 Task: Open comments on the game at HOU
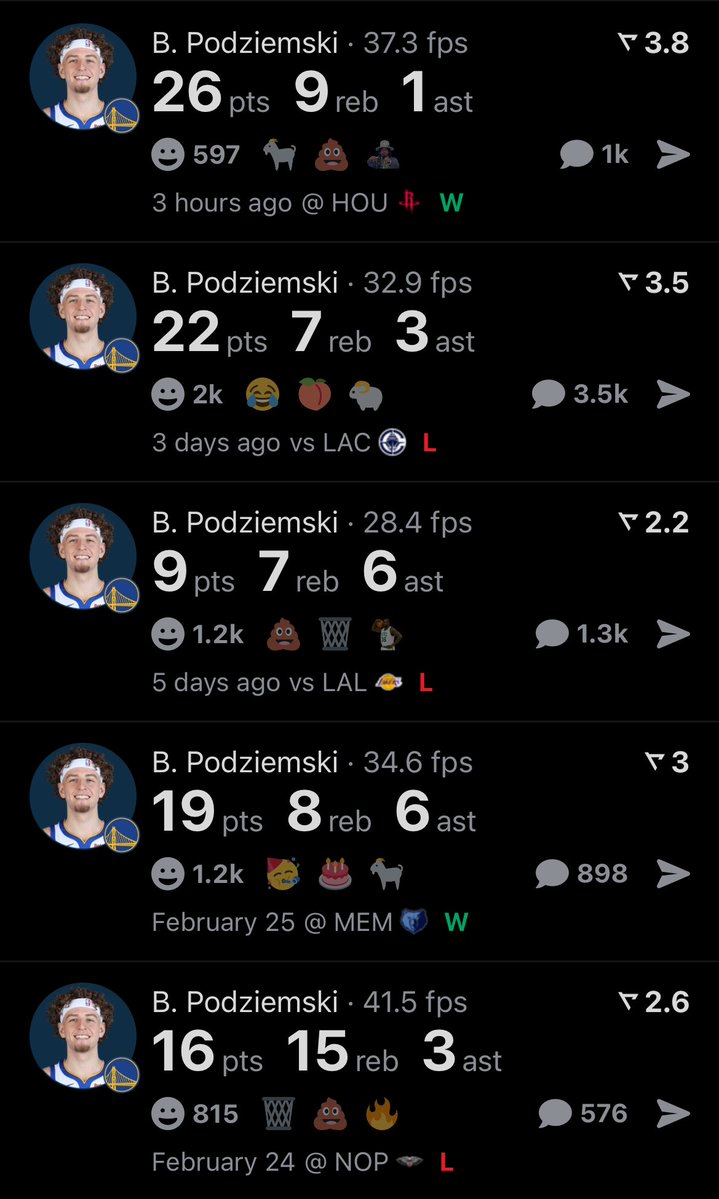tap(594, 154)
